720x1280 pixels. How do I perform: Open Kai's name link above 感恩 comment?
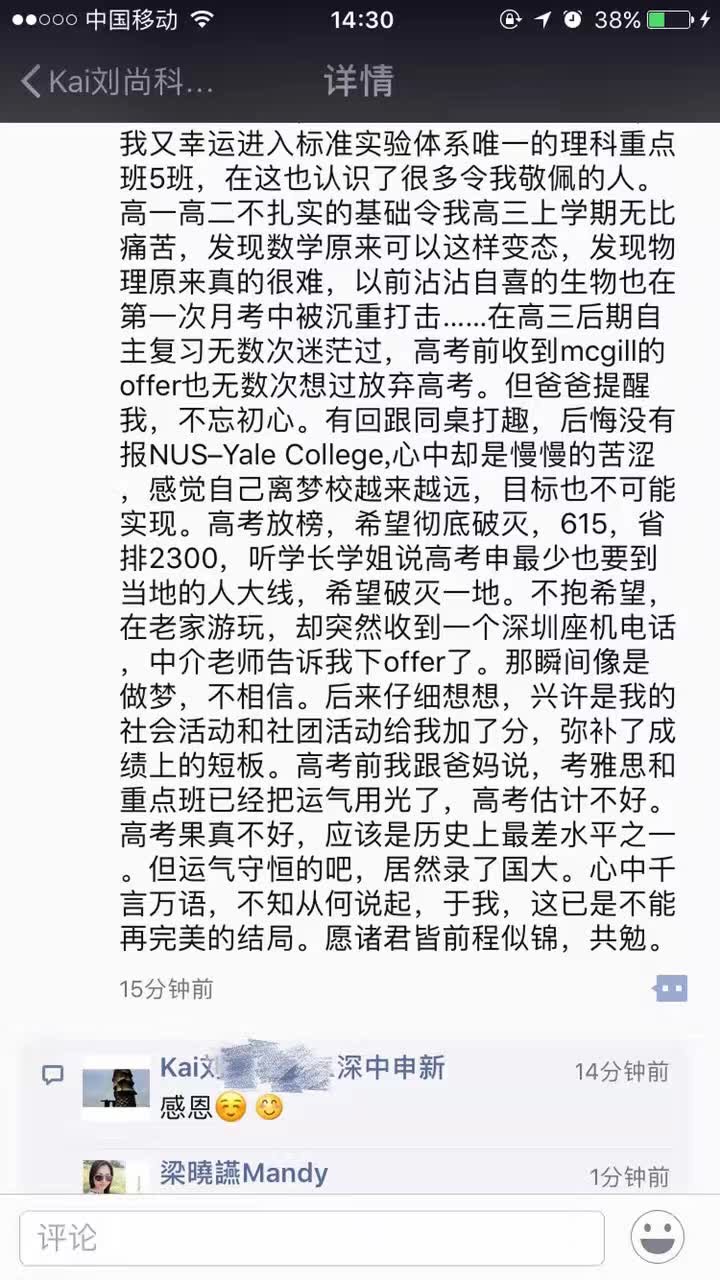click(x=301, y=1067)
